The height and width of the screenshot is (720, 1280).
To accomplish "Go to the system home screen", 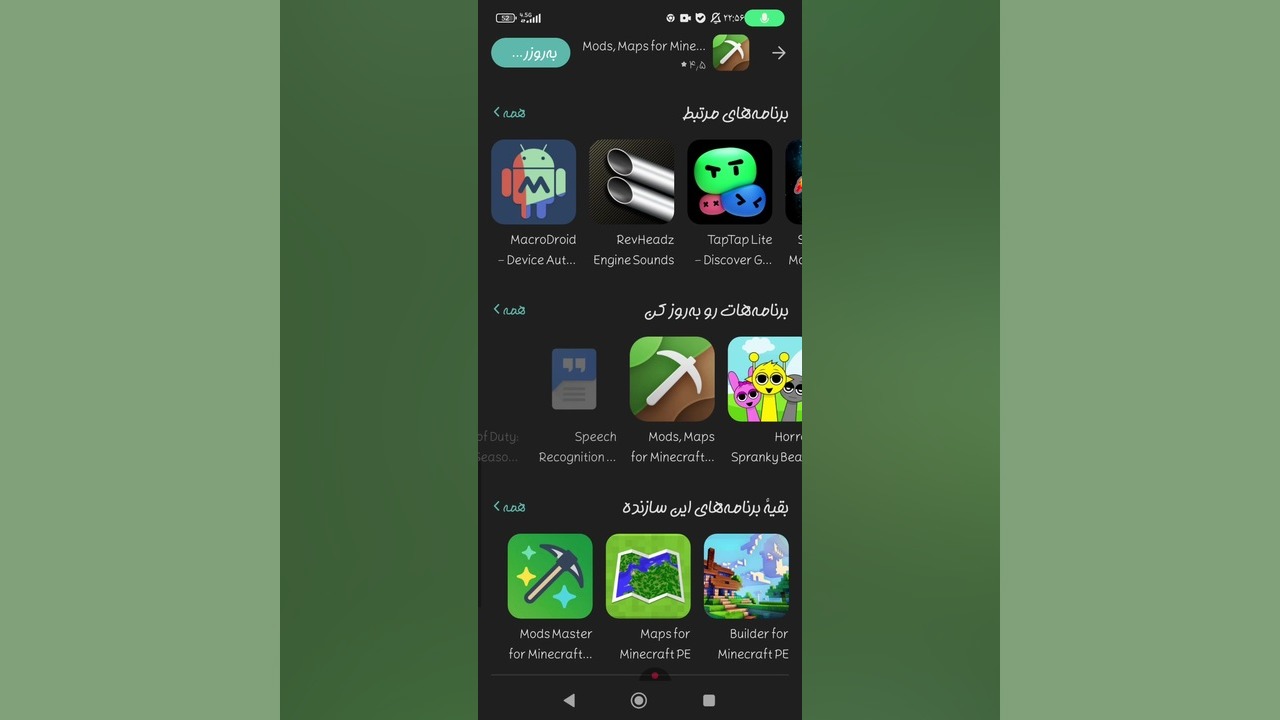I will point(639,701).
